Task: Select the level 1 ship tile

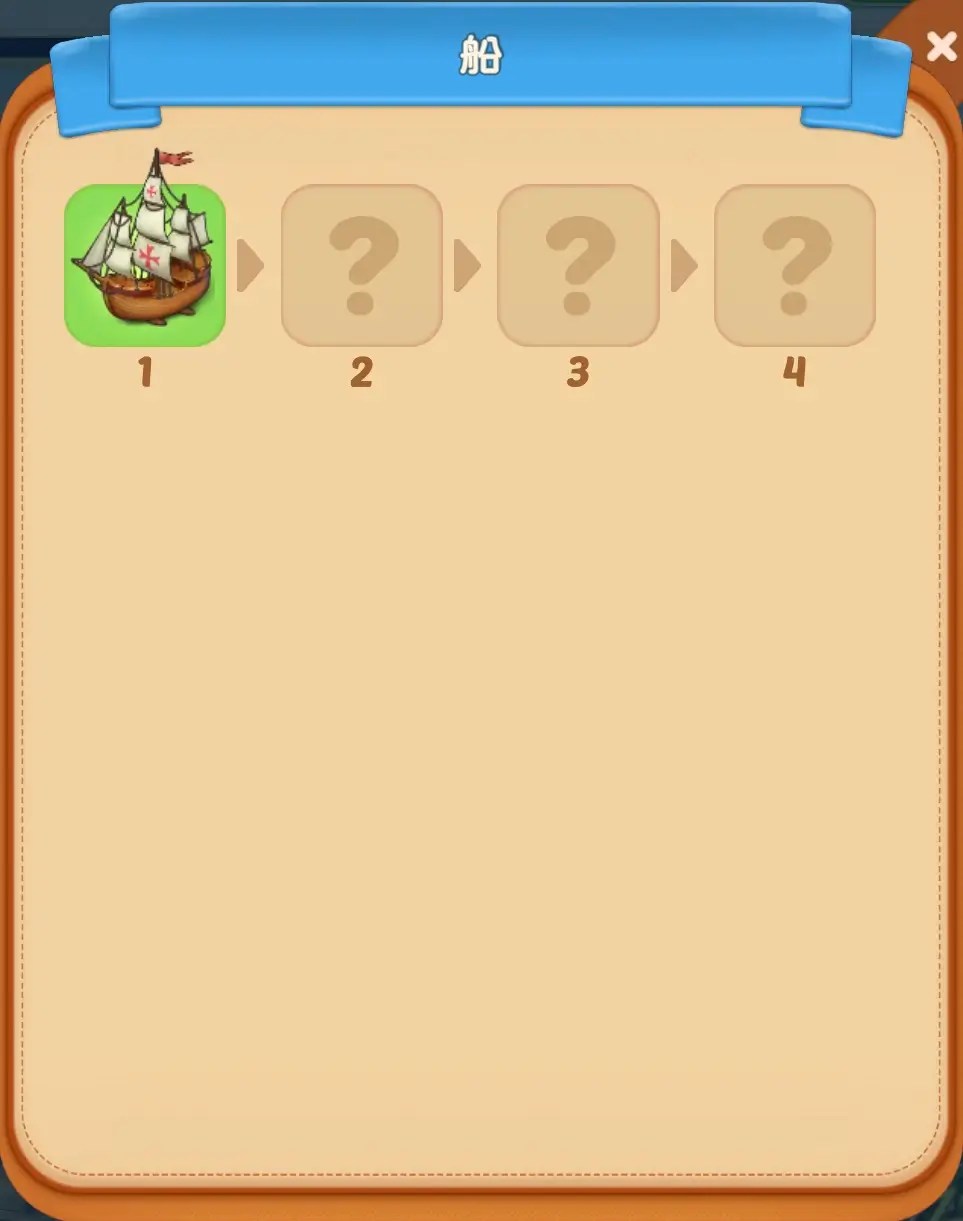Action: [x=145, y=264]
